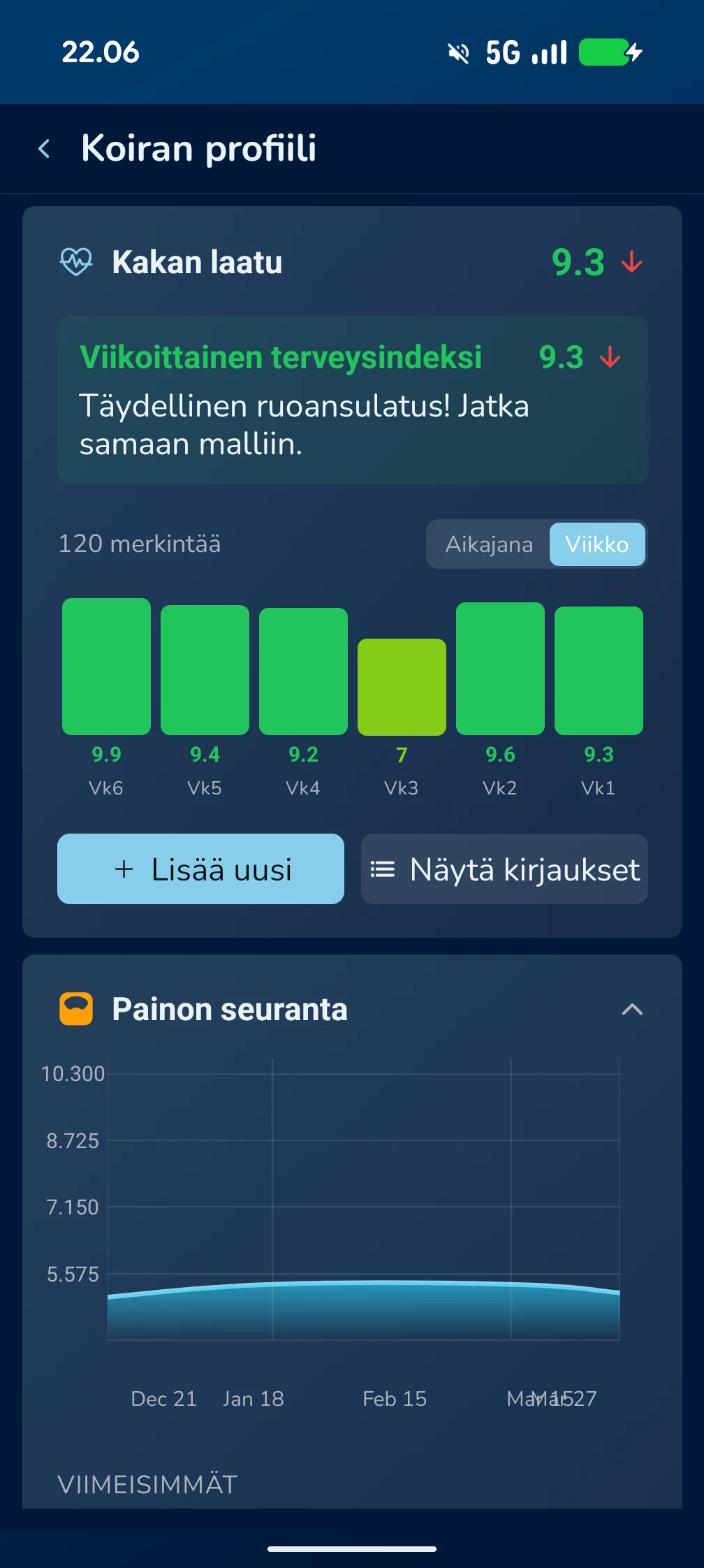Click the list icon inside Näytä kirjaukset
704x1568 pixels.
pos(381,869)
